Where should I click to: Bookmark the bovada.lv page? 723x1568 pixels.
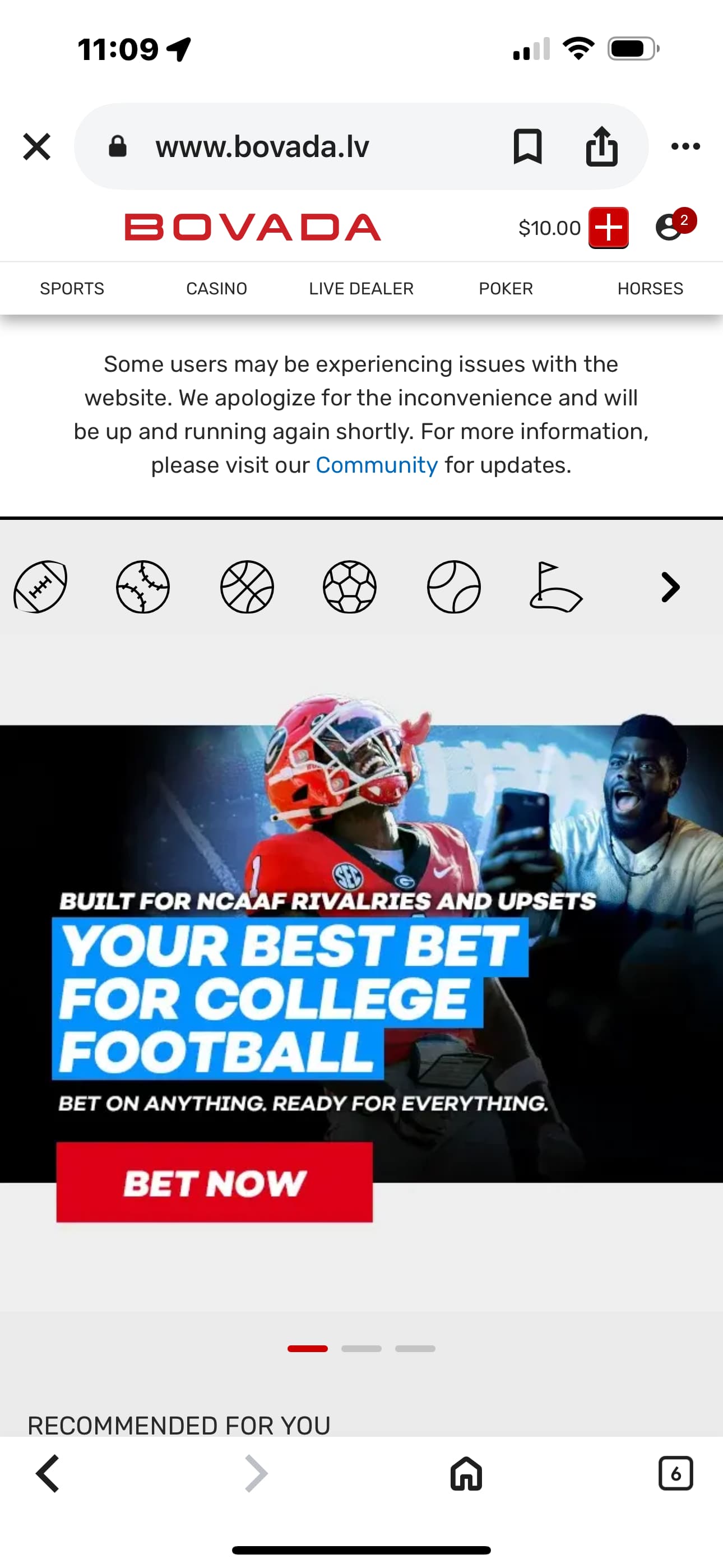[x=527, y=146]
